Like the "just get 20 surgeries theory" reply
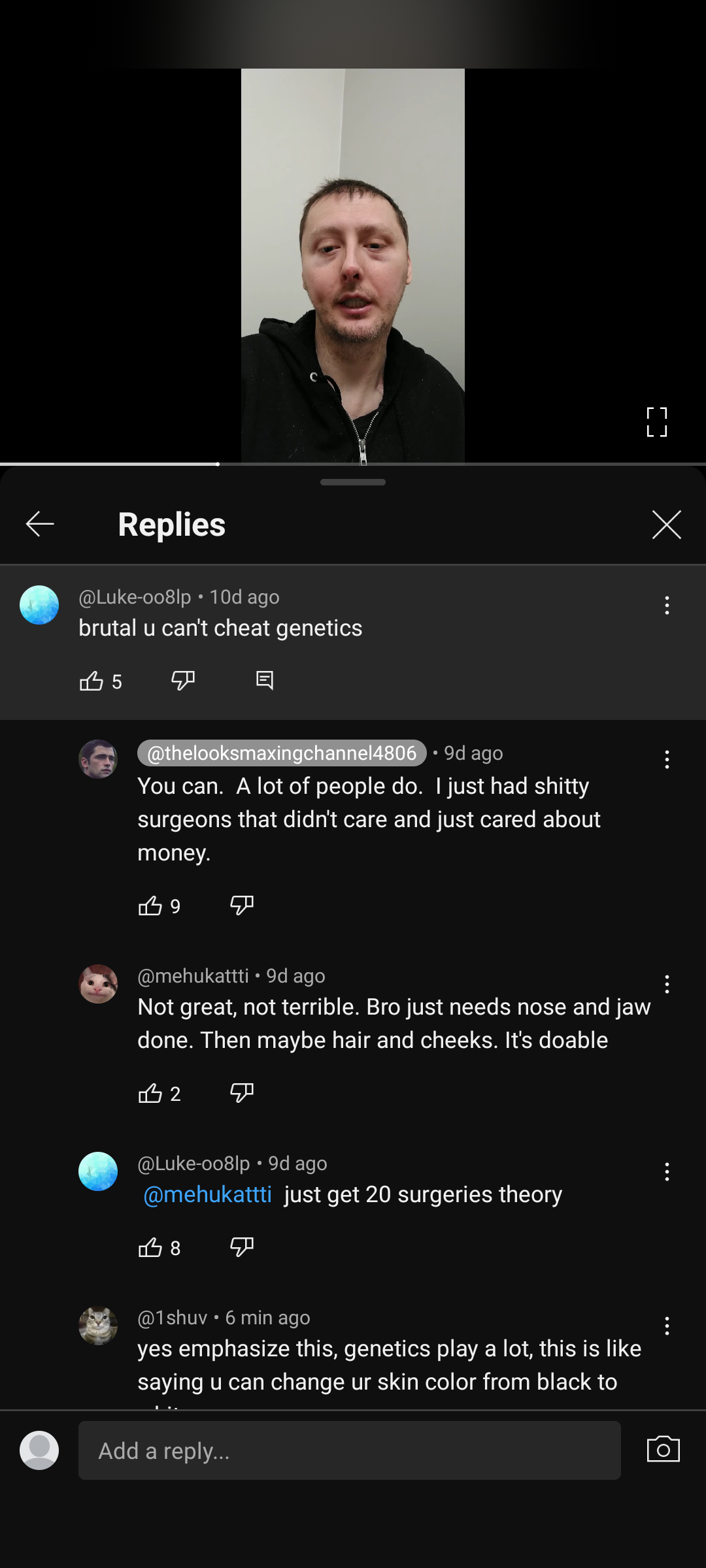Image resolution: width=706 pixels, height=1568 pixels. (x=150, y=1248)
